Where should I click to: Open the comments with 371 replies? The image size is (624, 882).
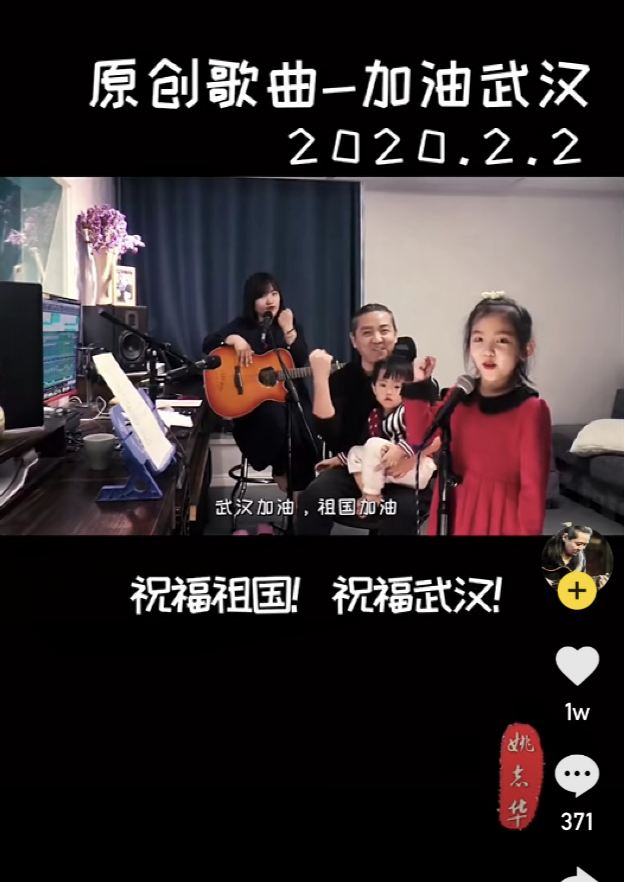click(577, 776)
